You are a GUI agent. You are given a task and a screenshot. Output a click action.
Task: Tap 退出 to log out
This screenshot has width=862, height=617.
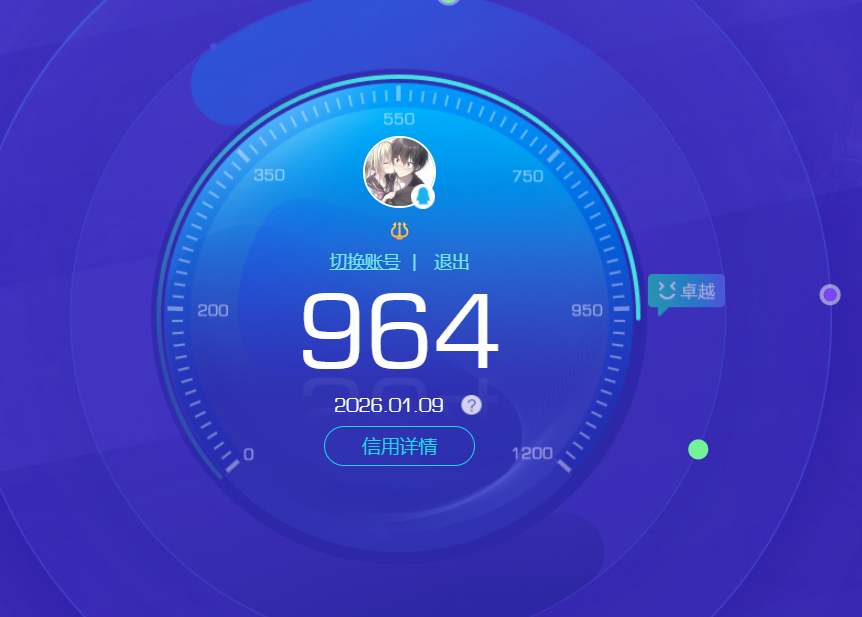coord(451,262)
